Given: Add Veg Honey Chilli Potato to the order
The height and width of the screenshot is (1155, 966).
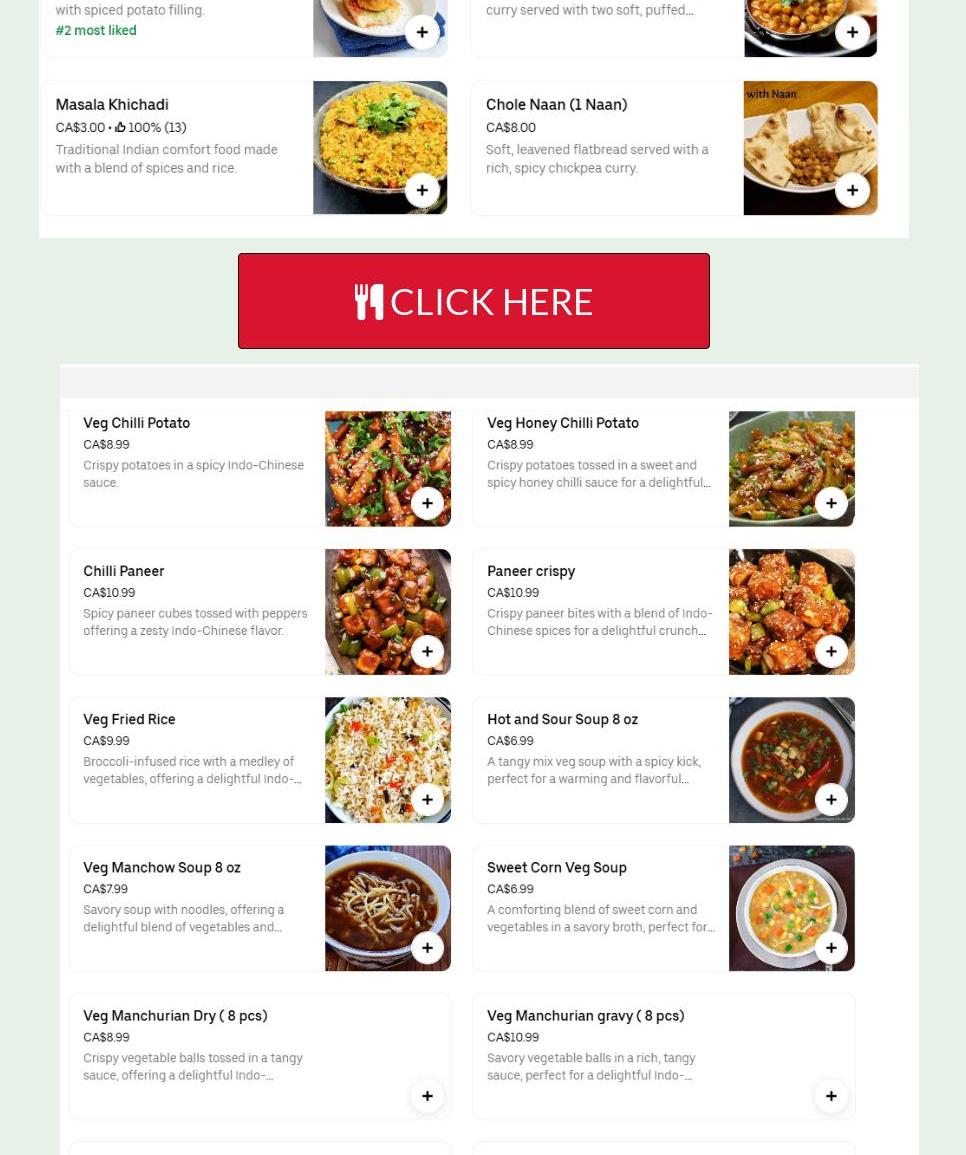Looking at the screenshot, I should (831, 502).
